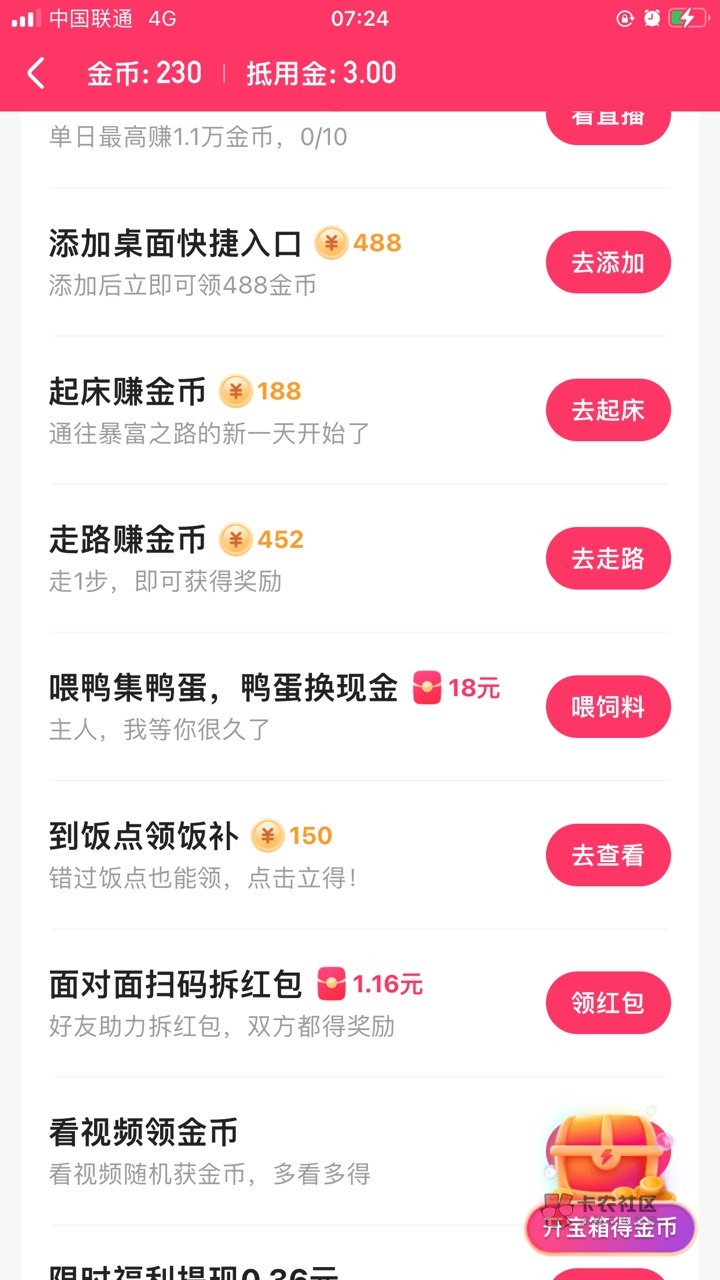Tap 去起床 to earn wake-up coins
The height and width of the screenshot is (1280, 720).
[x=608, y=411]
